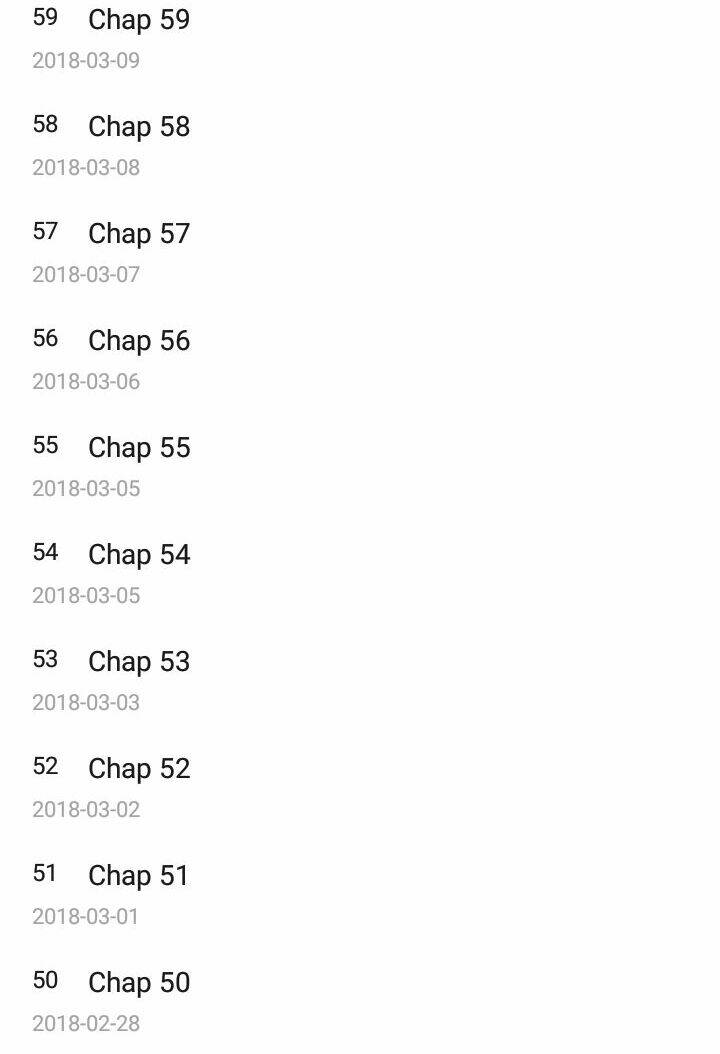Select the chapter number 55 label
Image resolution: width=720 pixels, height=1054 pixels.
(46, 445)
